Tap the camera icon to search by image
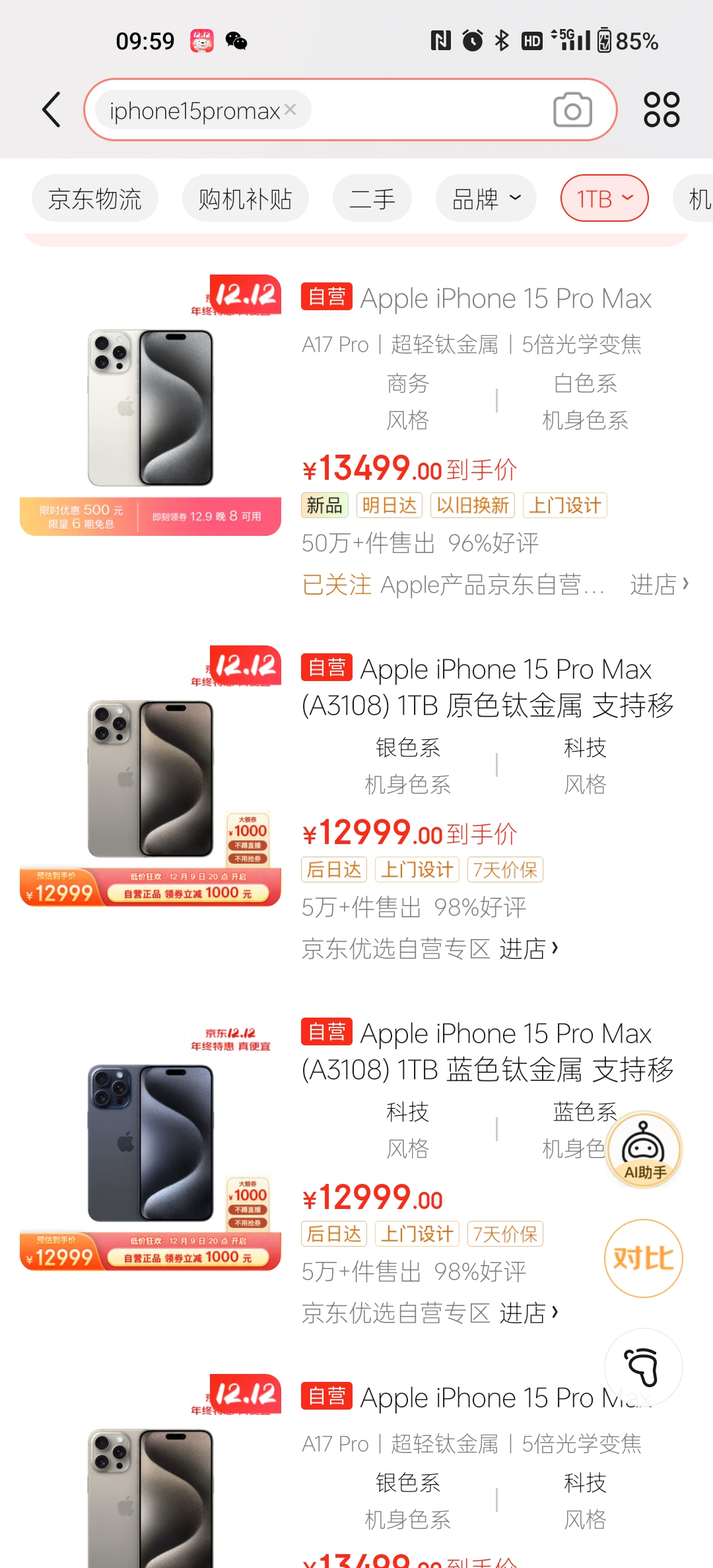Viewport: 713px width, 1568px height. [x=573, y=110]
